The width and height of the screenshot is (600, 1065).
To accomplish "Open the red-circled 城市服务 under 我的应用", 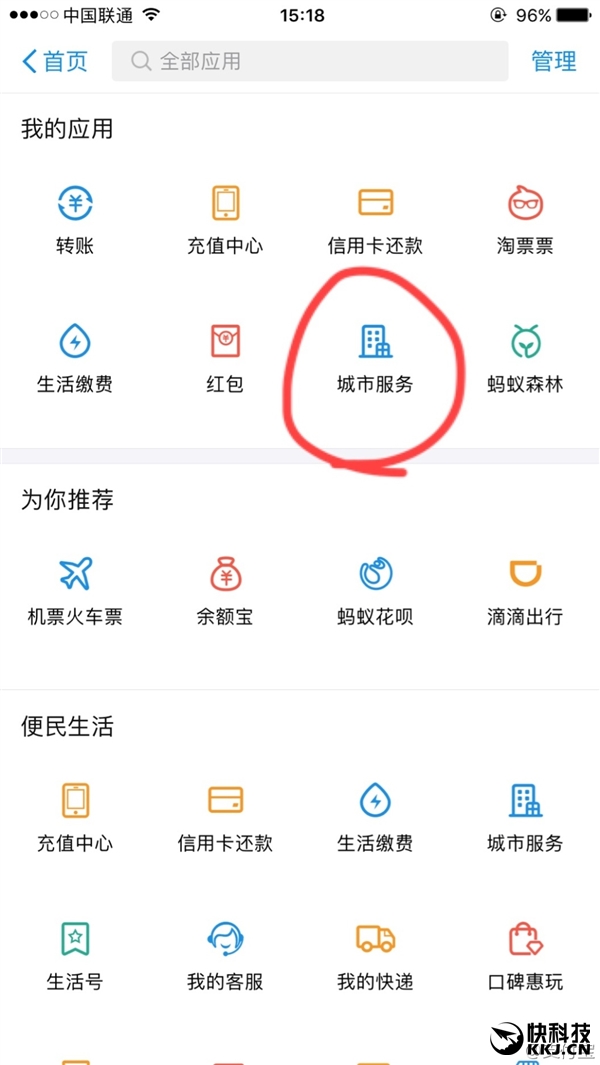I will [x=375, y=359].
